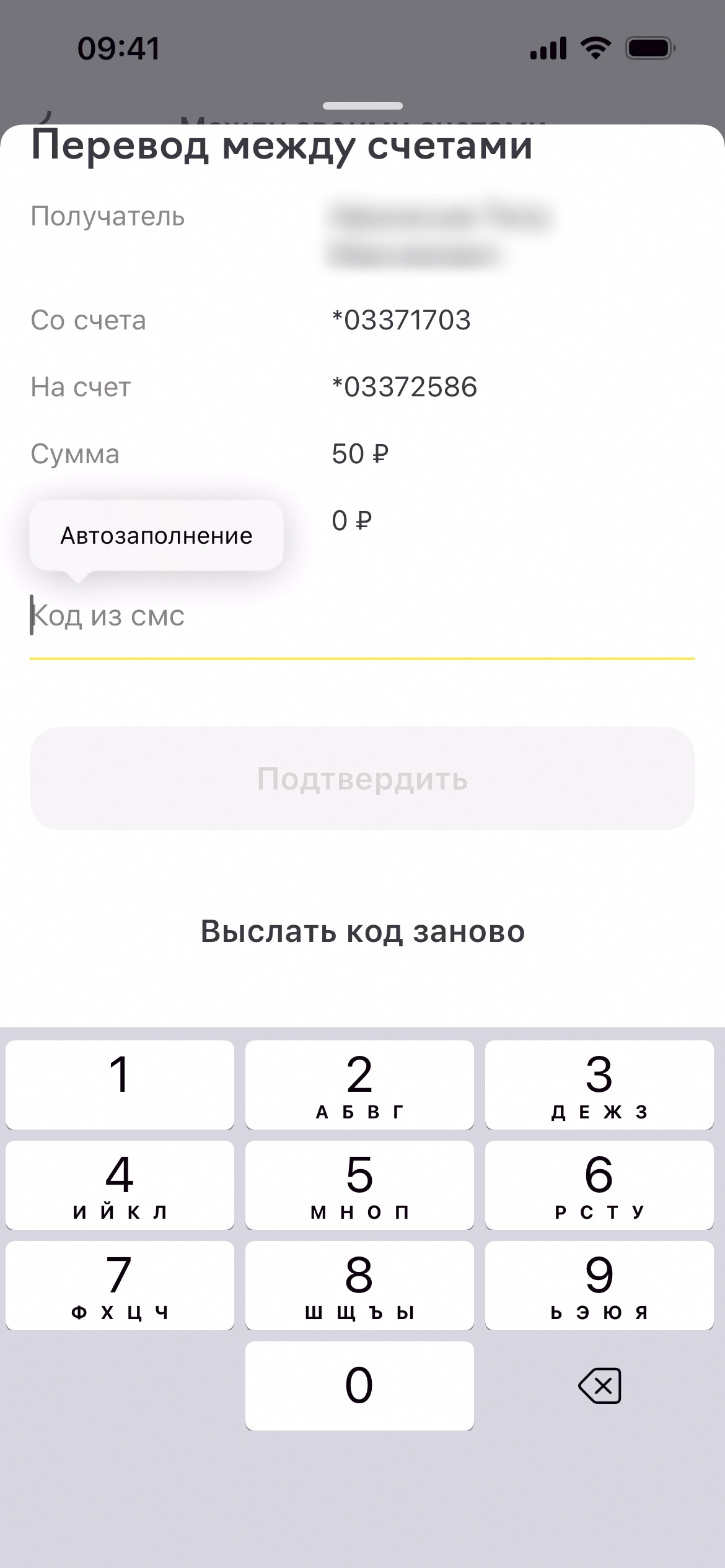This screenshot has height=1568, width=725.
Task: Enter digit 9 on the keypad
Action: [x=599, y=1285]
